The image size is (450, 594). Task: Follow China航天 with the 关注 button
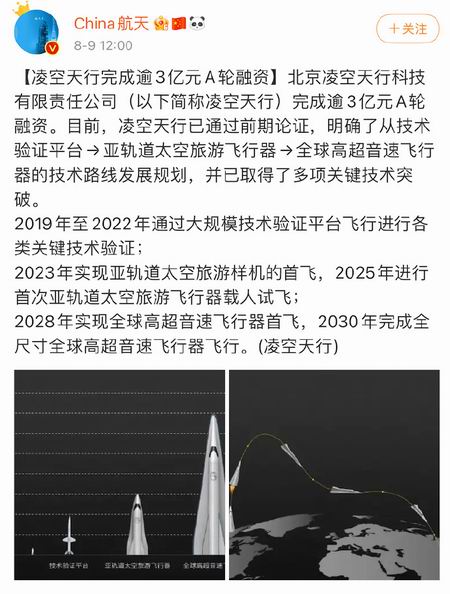click(x=408, y=29)
